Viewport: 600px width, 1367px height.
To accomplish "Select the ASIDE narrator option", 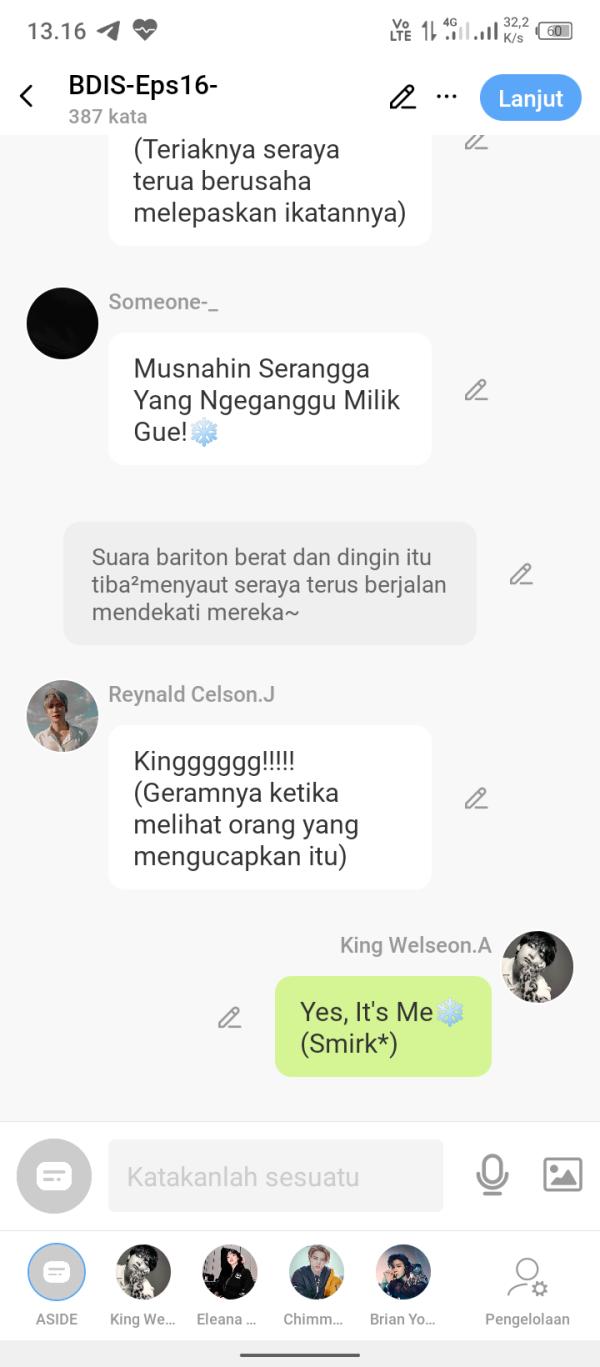I will [57, 1273].
